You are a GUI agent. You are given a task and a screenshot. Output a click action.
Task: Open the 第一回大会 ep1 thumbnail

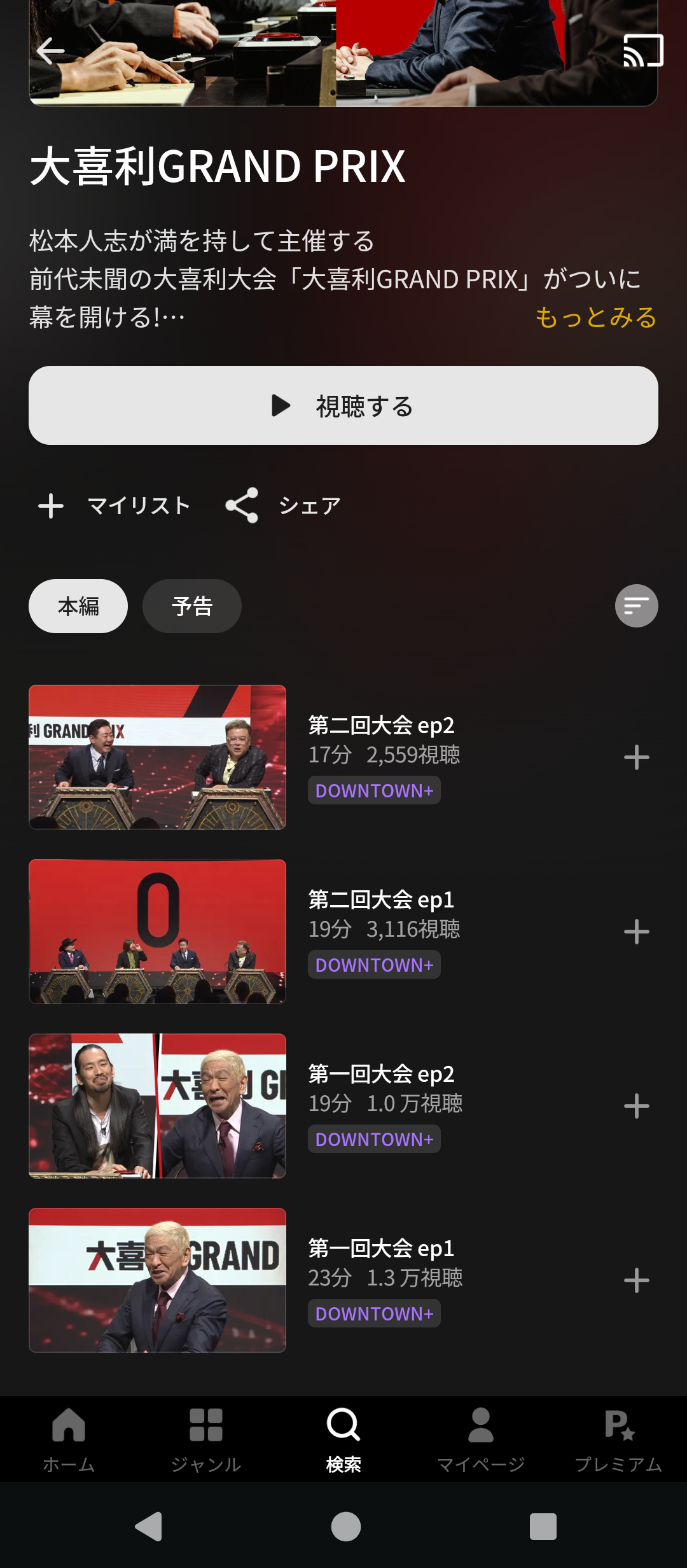pos(157,1280)
